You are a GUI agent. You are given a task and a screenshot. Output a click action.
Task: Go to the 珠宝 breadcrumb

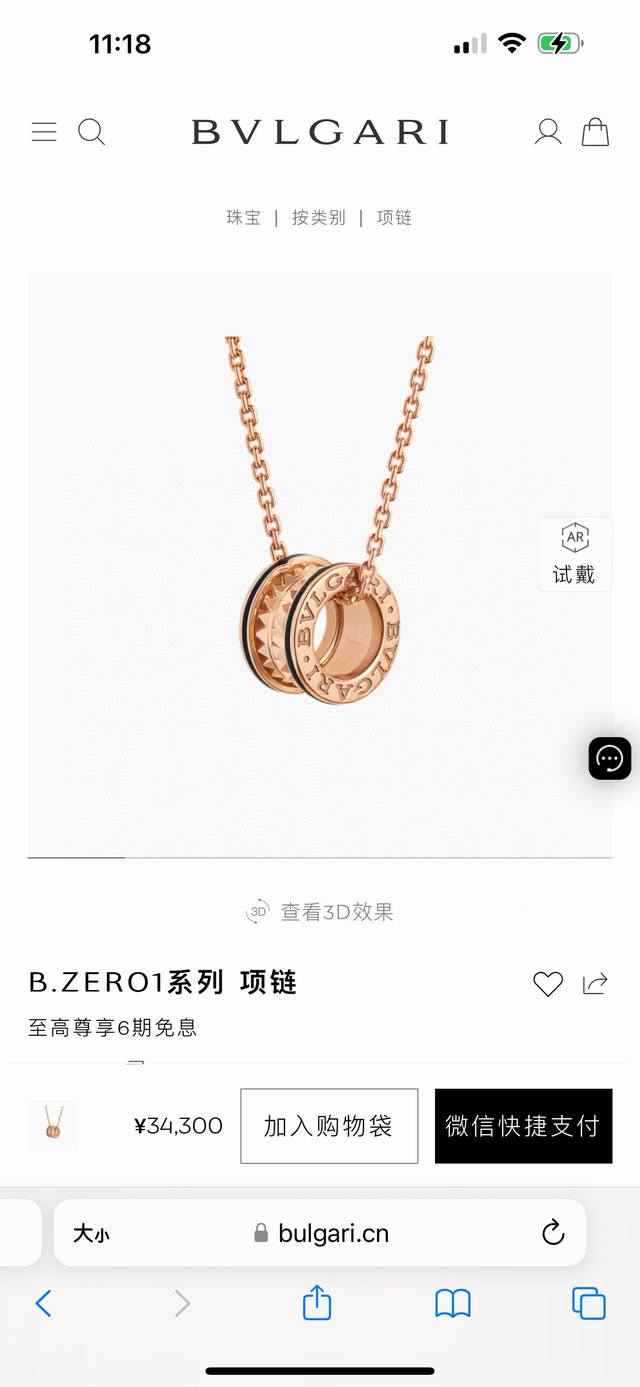pos(243,217)
